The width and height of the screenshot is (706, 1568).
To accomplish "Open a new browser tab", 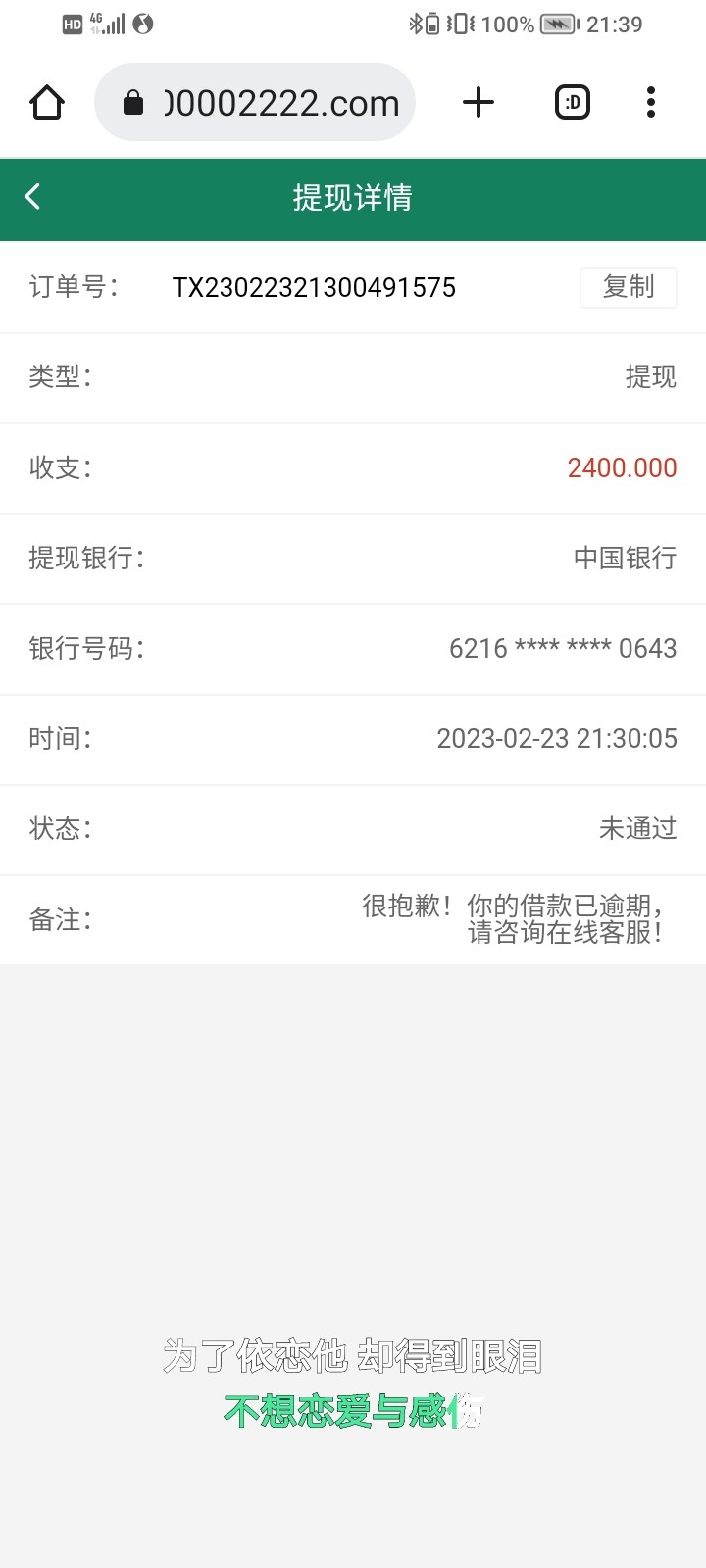I will (479, 102).
